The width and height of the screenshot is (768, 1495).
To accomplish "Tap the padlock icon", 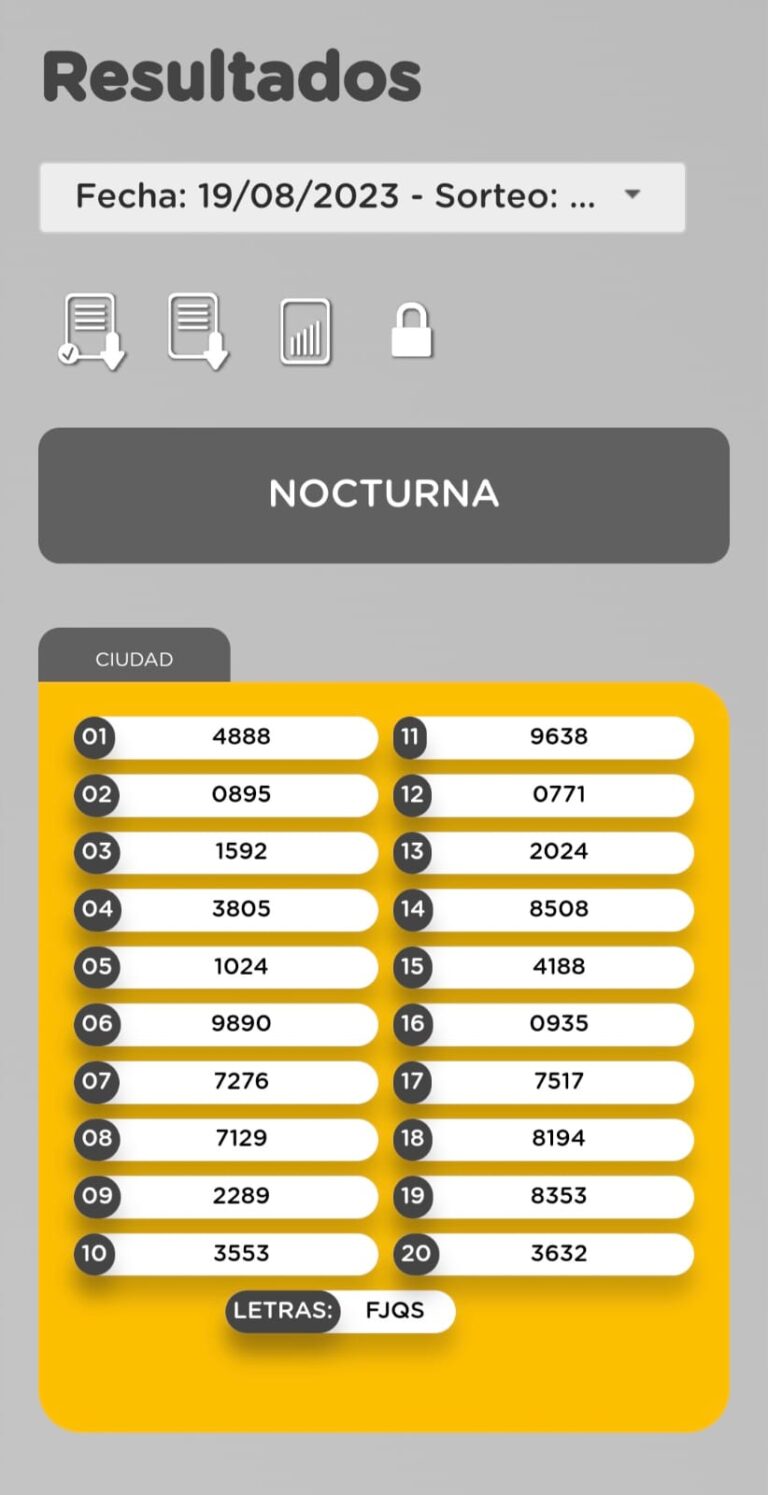I will (411, 331).
